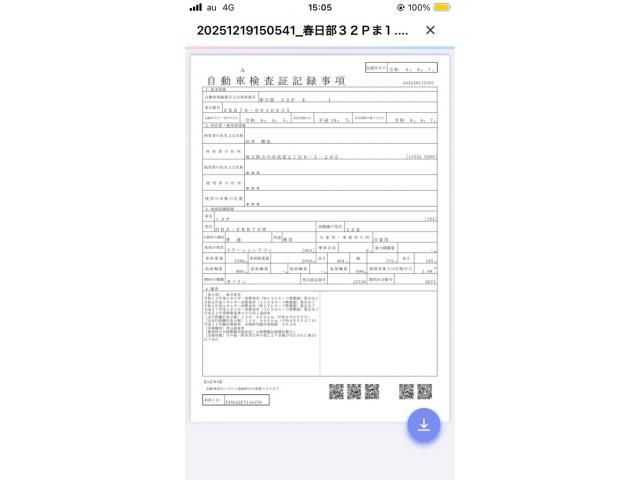Download the document file

[423, 425]
